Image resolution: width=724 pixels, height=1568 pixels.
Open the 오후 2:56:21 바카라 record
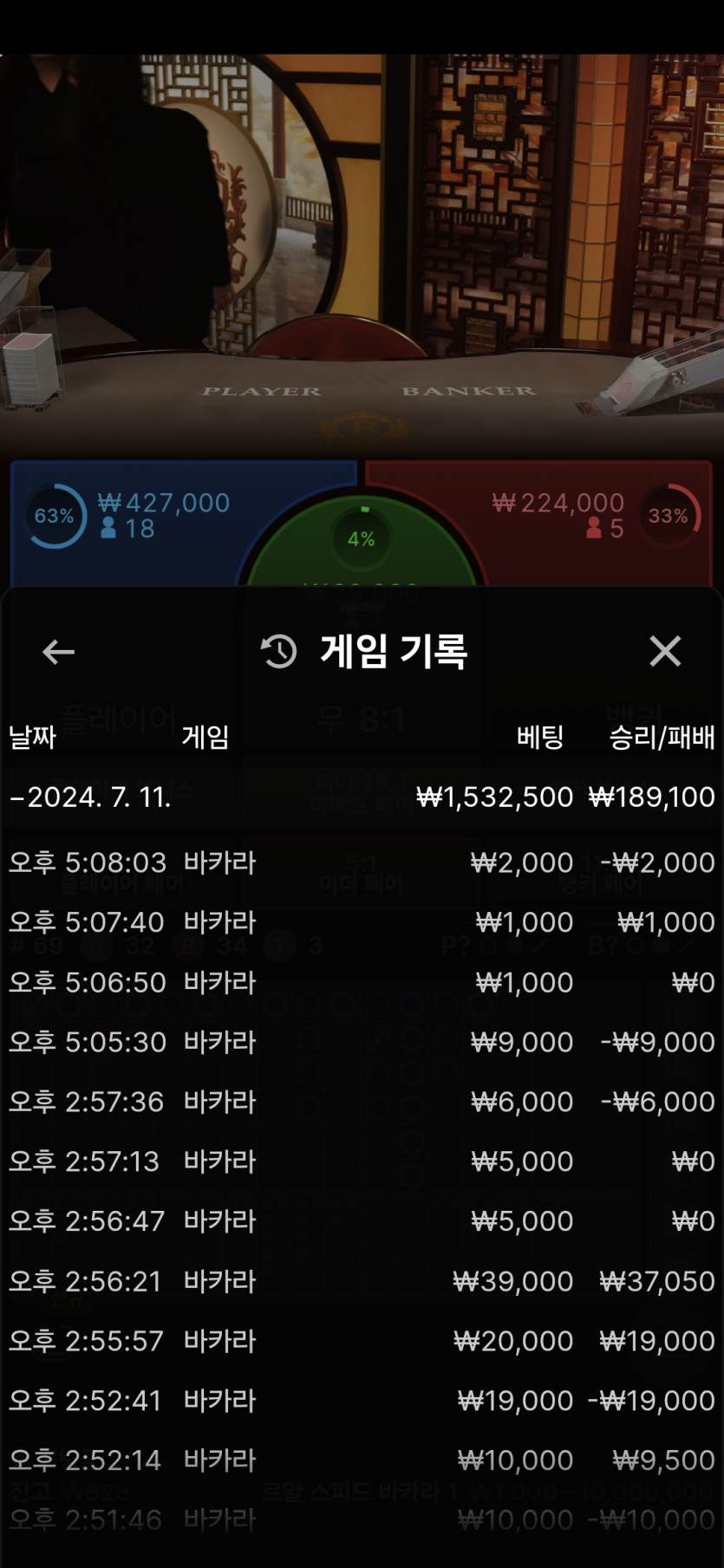tap(362, 1281)
